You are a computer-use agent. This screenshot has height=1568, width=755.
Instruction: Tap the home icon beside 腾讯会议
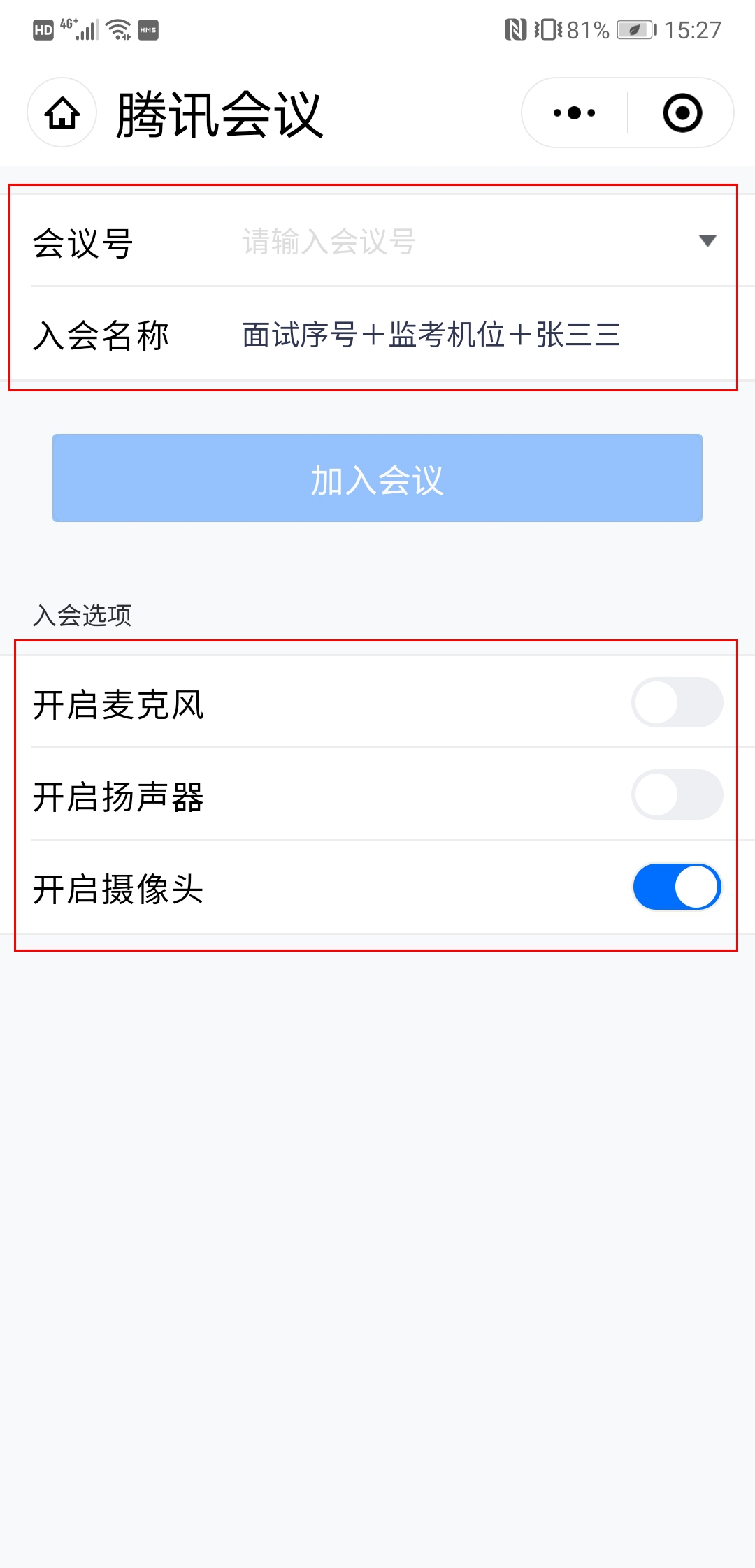click(x=62, y=112)
